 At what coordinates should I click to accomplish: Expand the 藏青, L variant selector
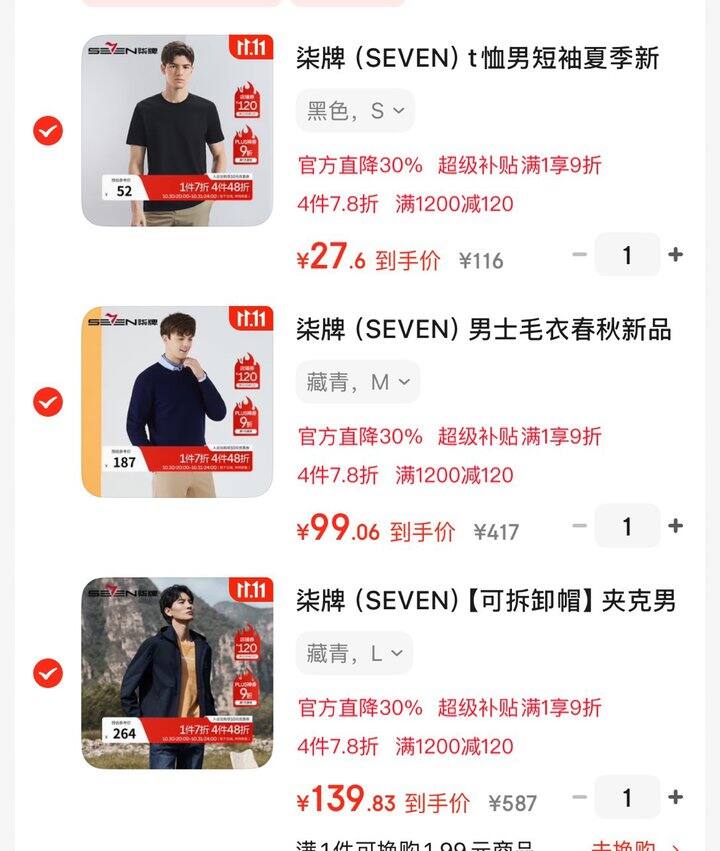click(354, 654)
